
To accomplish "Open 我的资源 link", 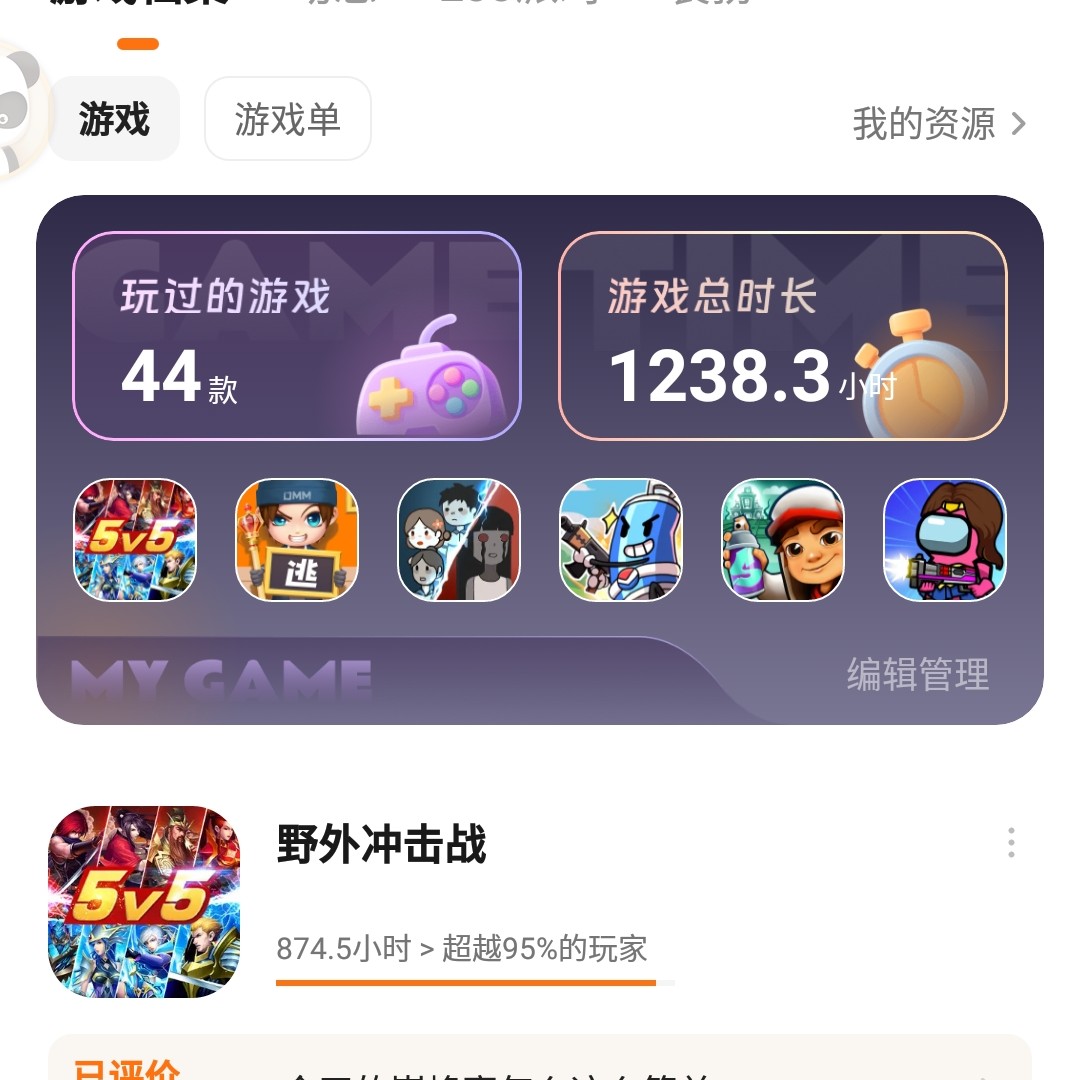I will tap(938, 124).
